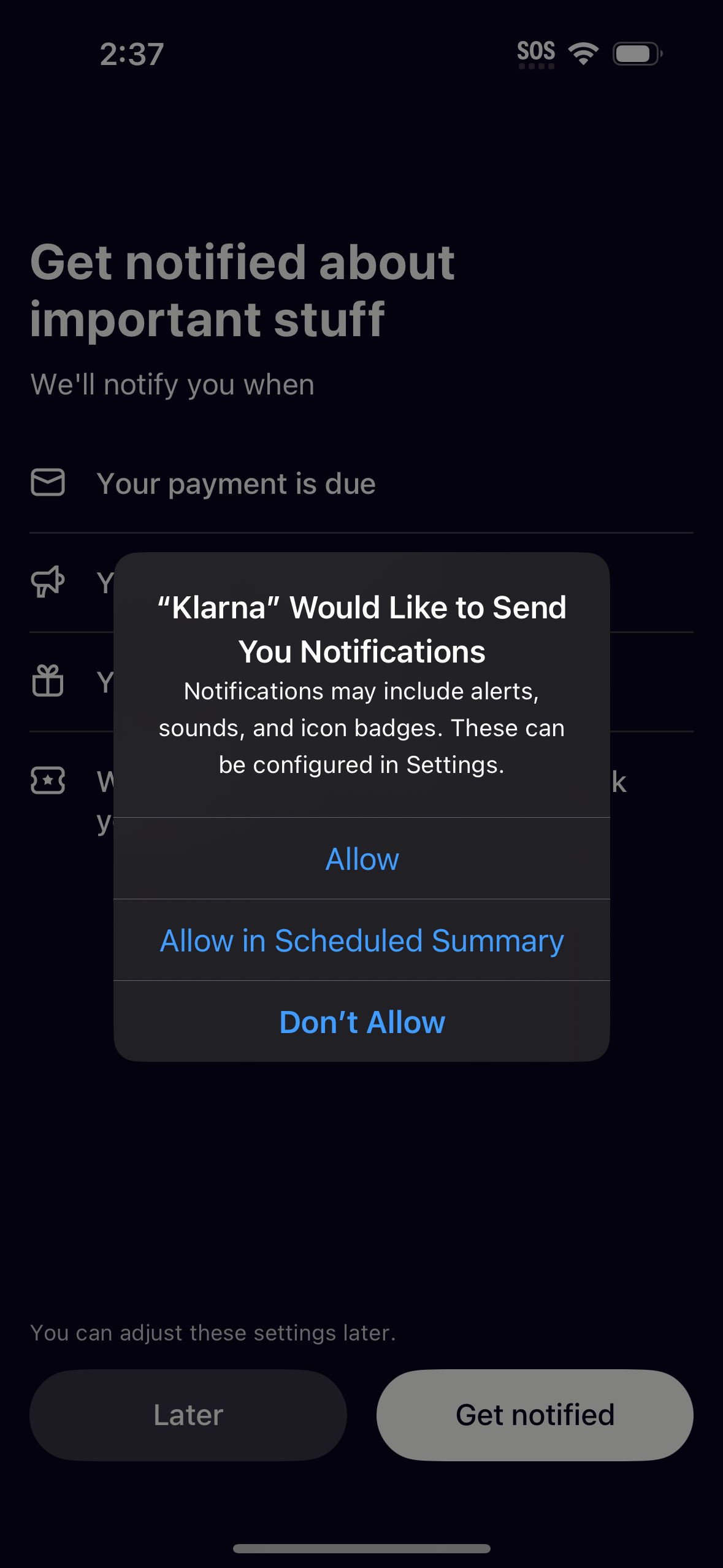Tap the gift icon in the list
The image size is (723, 1568).
49,681
